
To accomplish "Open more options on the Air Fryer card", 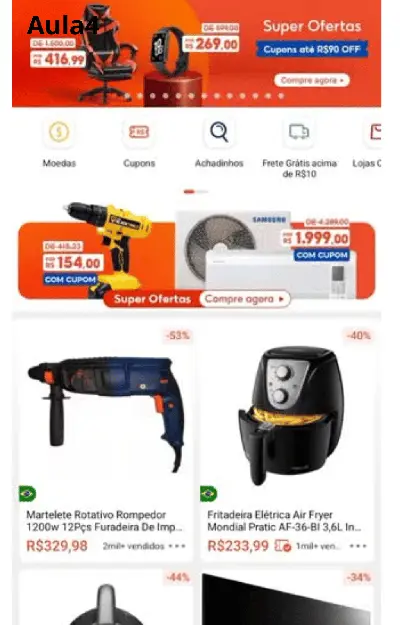I will [x=358, y=546].
